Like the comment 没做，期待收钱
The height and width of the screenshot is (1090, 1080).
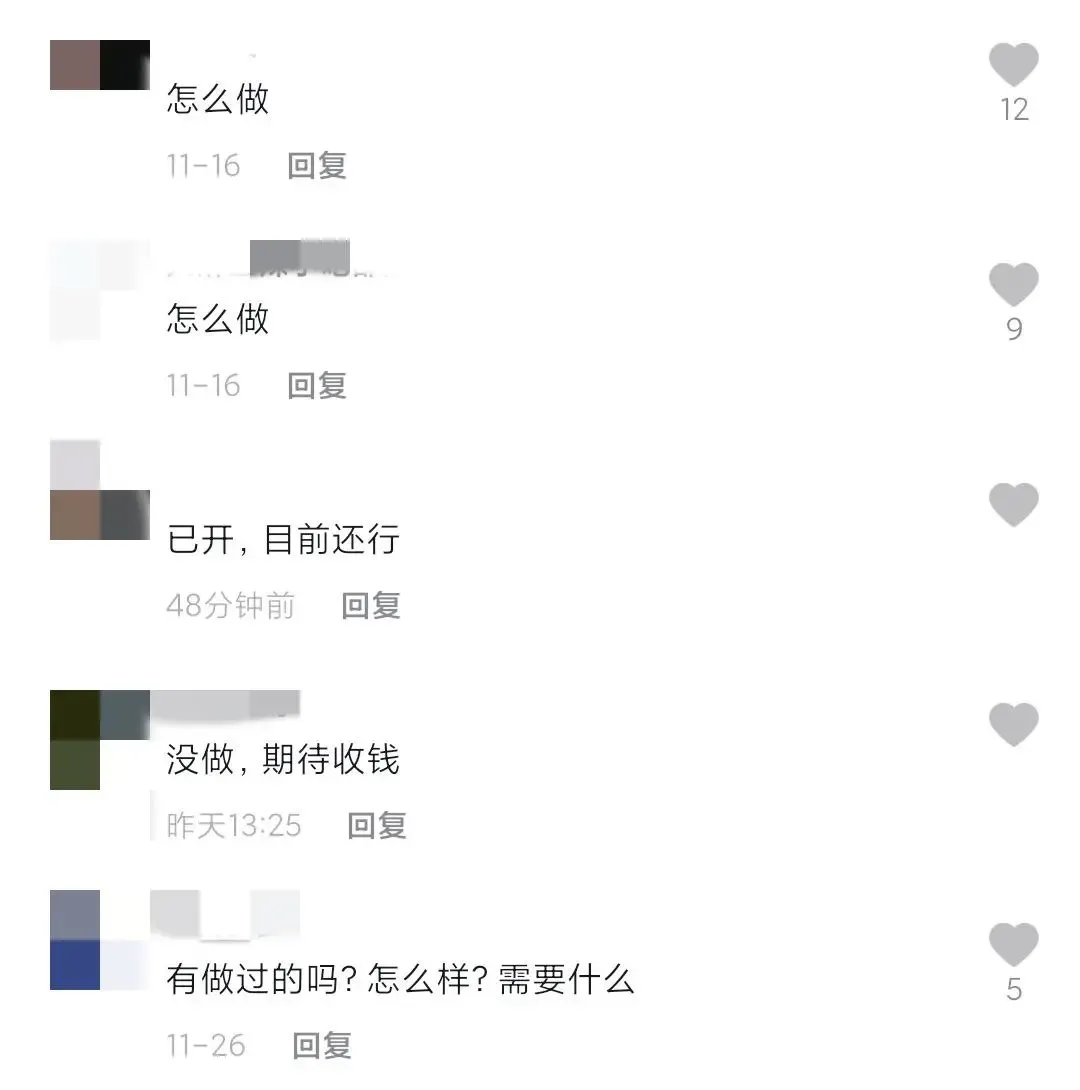click(1013, 725)
